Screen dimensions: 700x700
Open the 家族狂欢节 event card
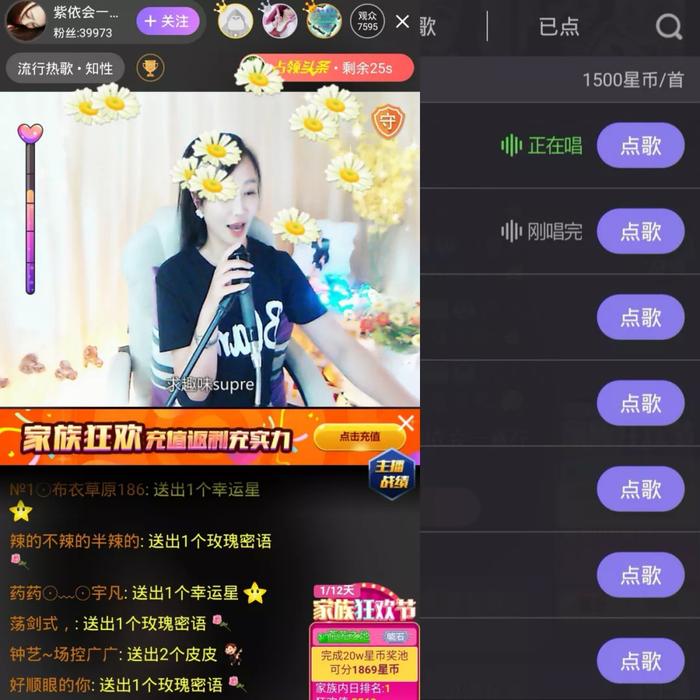[365, 640]
